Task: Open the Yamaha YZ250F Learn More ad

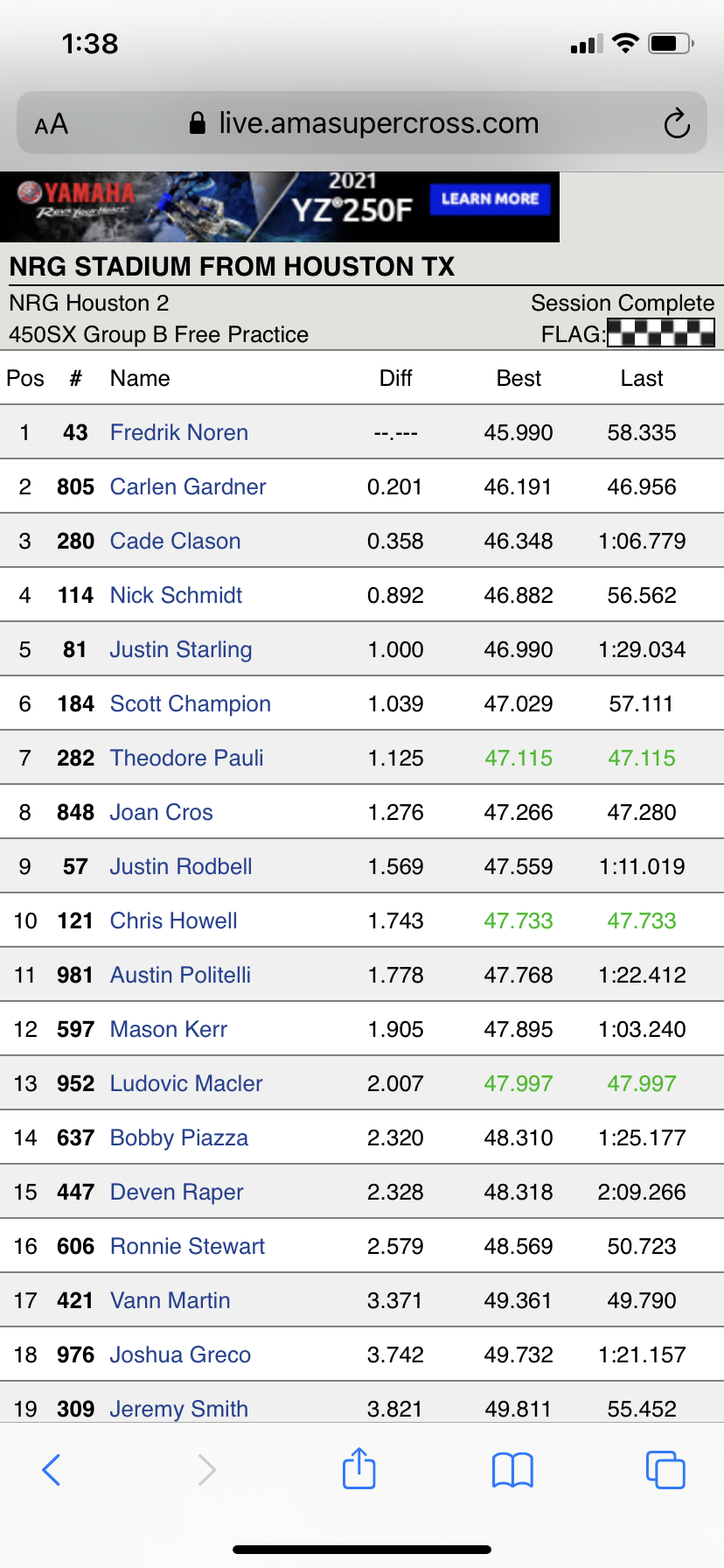Action: [490, 199]
